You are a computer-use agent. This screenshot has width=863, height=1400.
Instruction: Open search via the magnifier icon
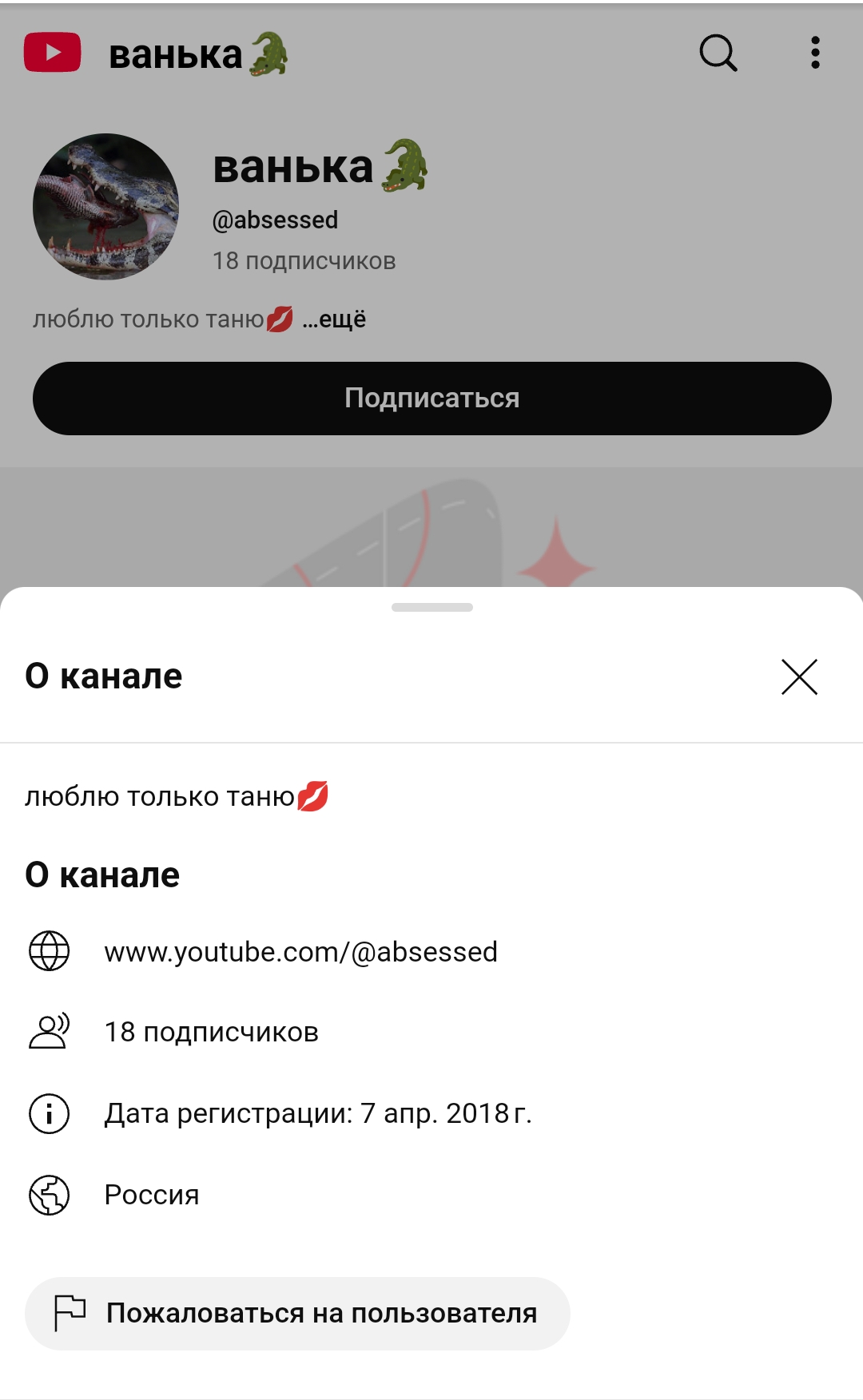click(x=718, y=54)
